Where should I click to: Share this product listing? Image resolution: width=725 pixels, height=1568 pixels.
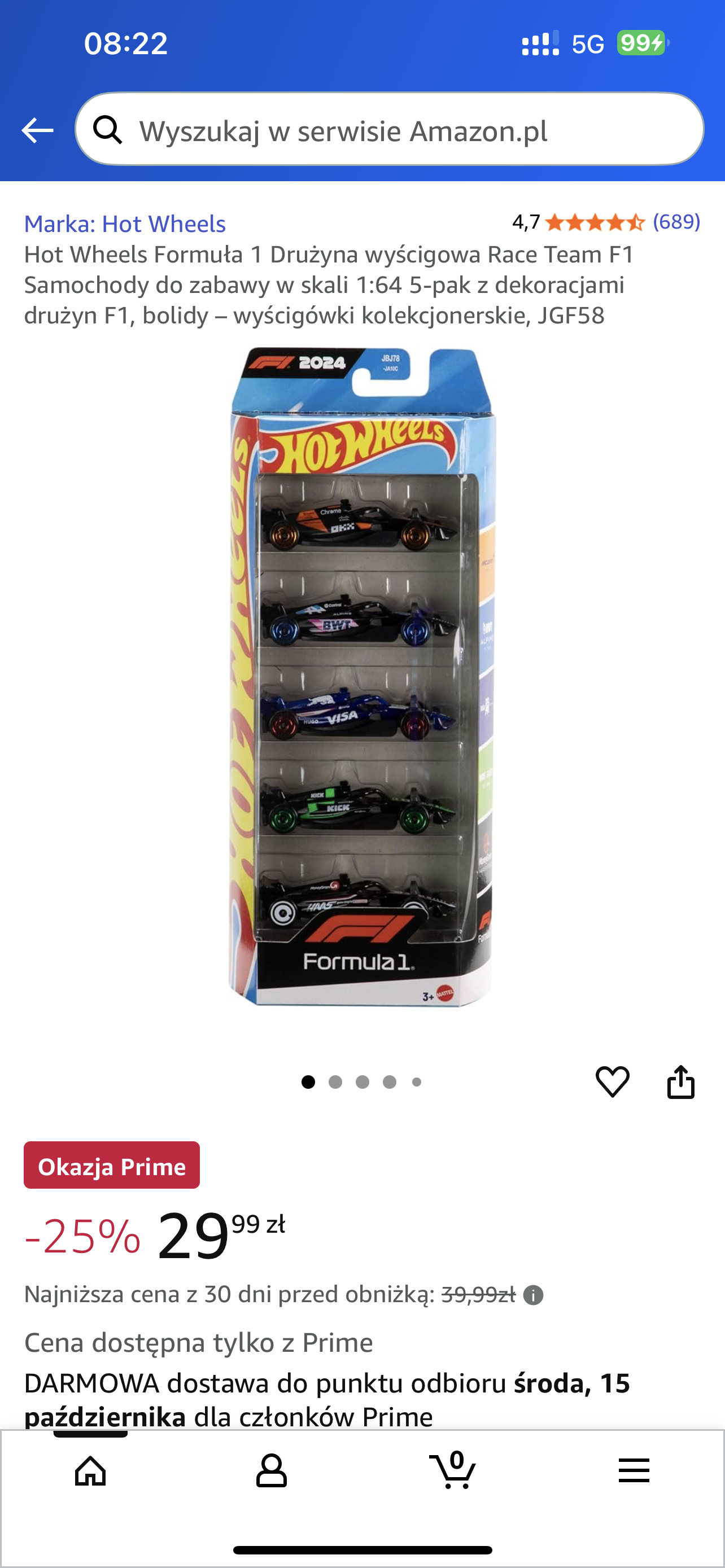click(680, 1081)
